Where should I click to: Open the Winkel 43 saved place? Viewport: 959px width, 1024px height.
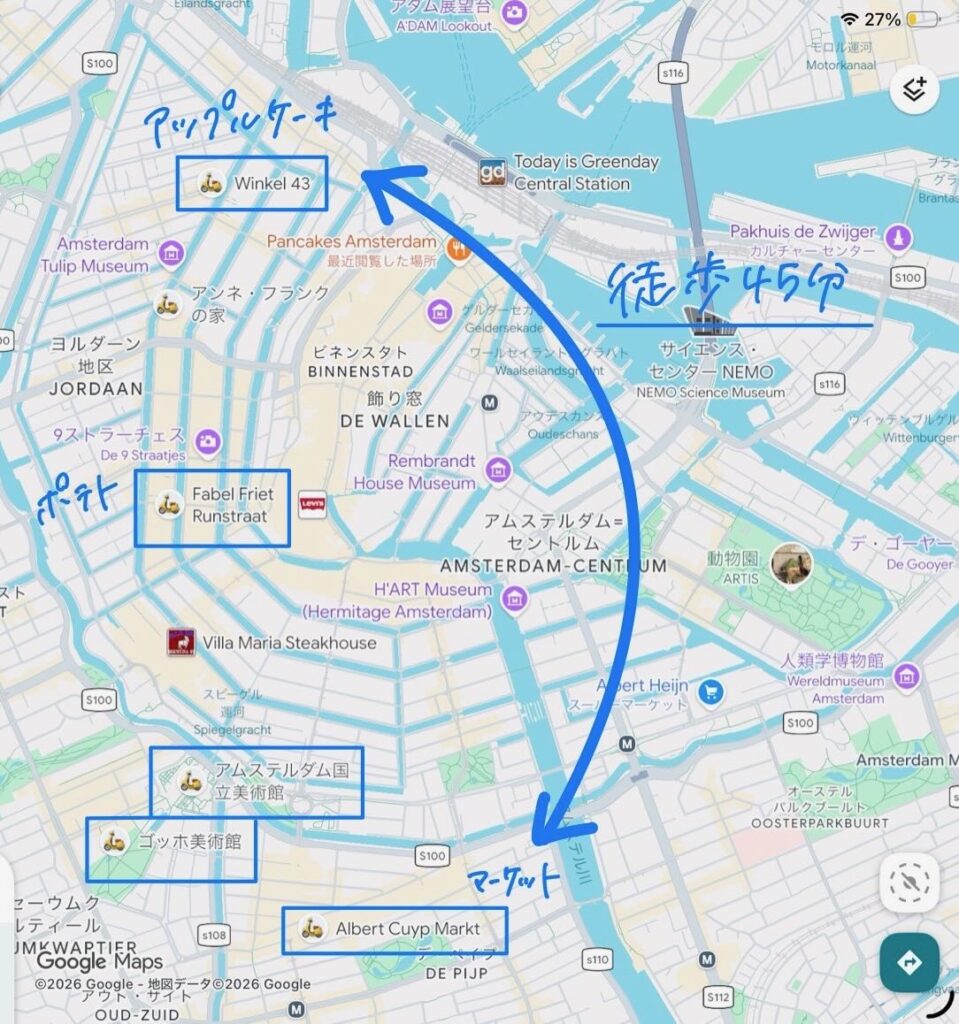(211, 183)
